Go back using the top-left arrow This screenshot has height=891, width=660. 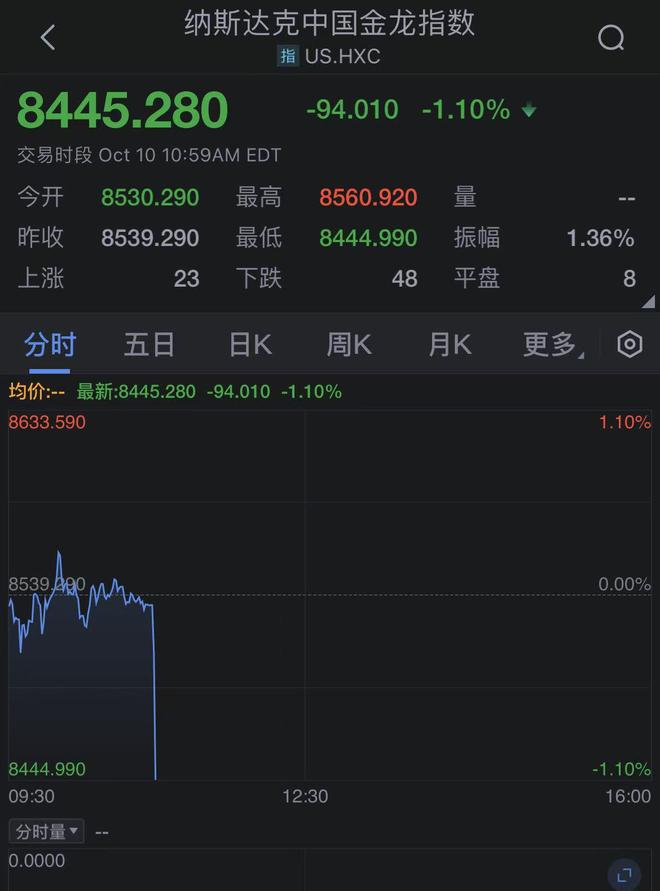point(48,38)
